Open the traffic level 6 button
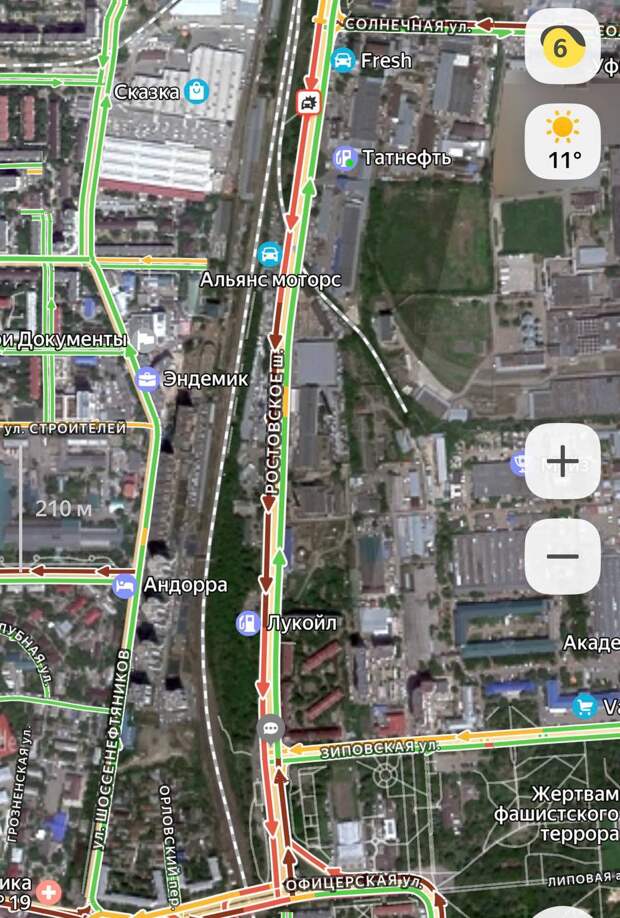Image resolution: width=620 pixels, height=918 pixels. (x=562, y=46)
